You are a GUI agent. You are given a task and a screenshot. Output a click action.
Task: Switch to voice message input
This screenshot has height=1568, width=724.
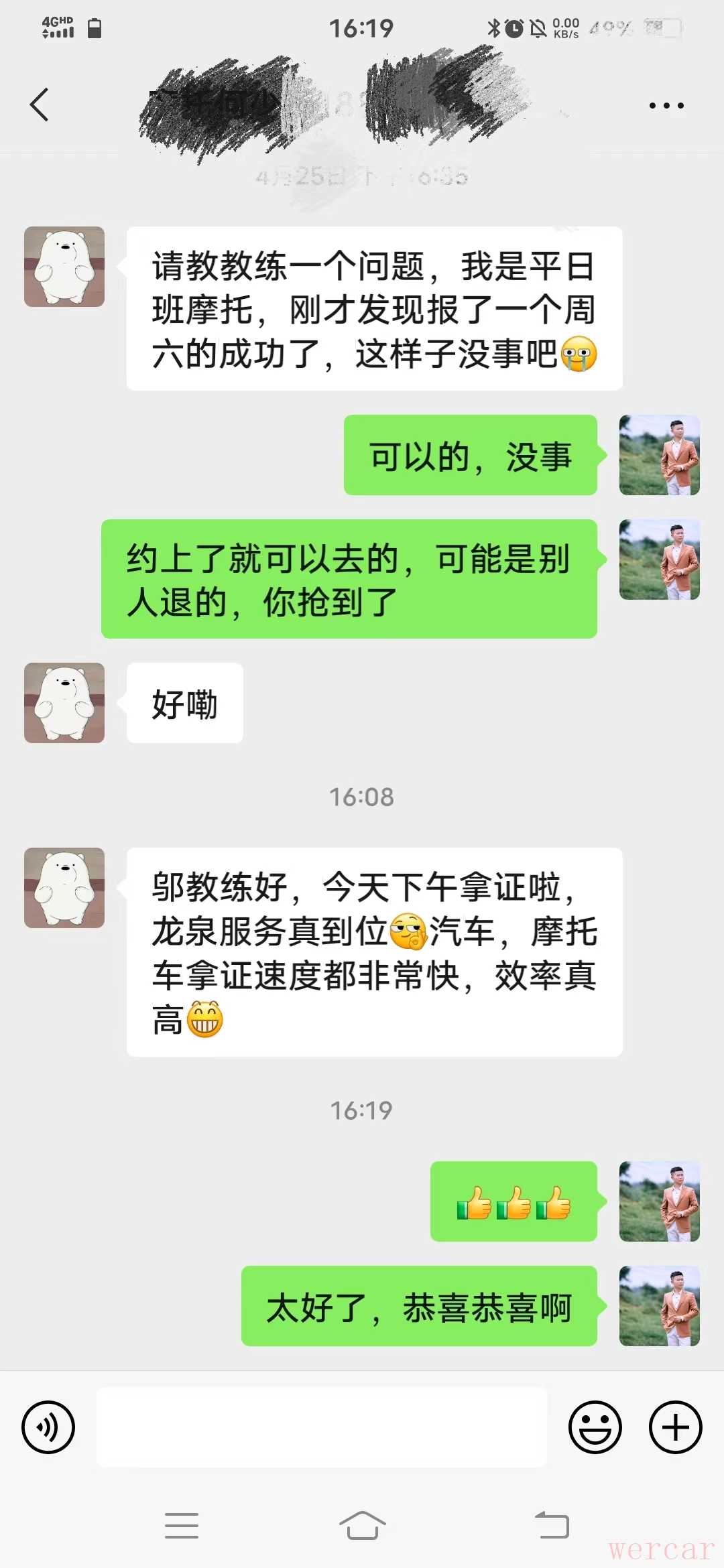(x=48, y=1427)
